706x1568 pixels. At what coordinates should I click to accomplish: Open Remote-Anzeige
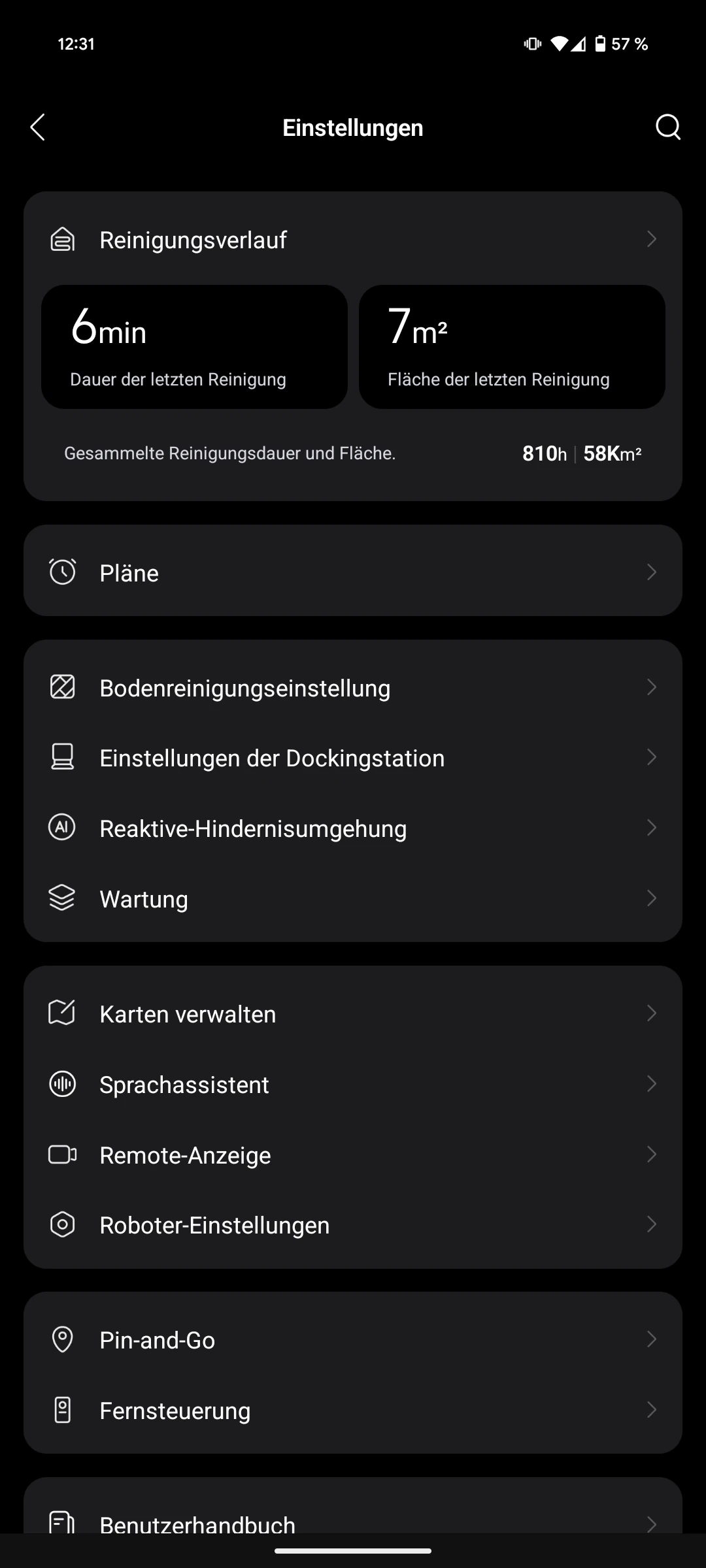[353, 1155]
